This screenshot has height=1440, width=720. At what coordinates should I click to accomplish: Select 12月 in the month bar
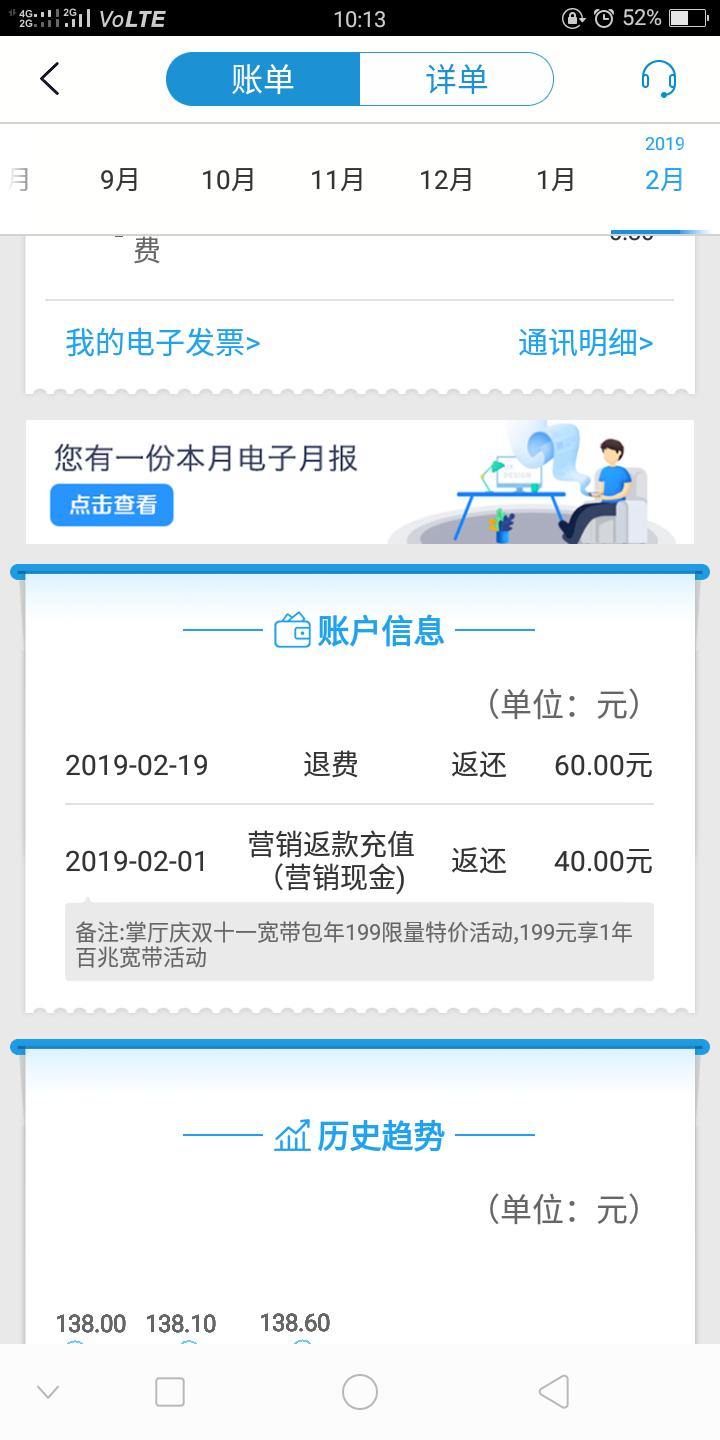tap(447, 180)
